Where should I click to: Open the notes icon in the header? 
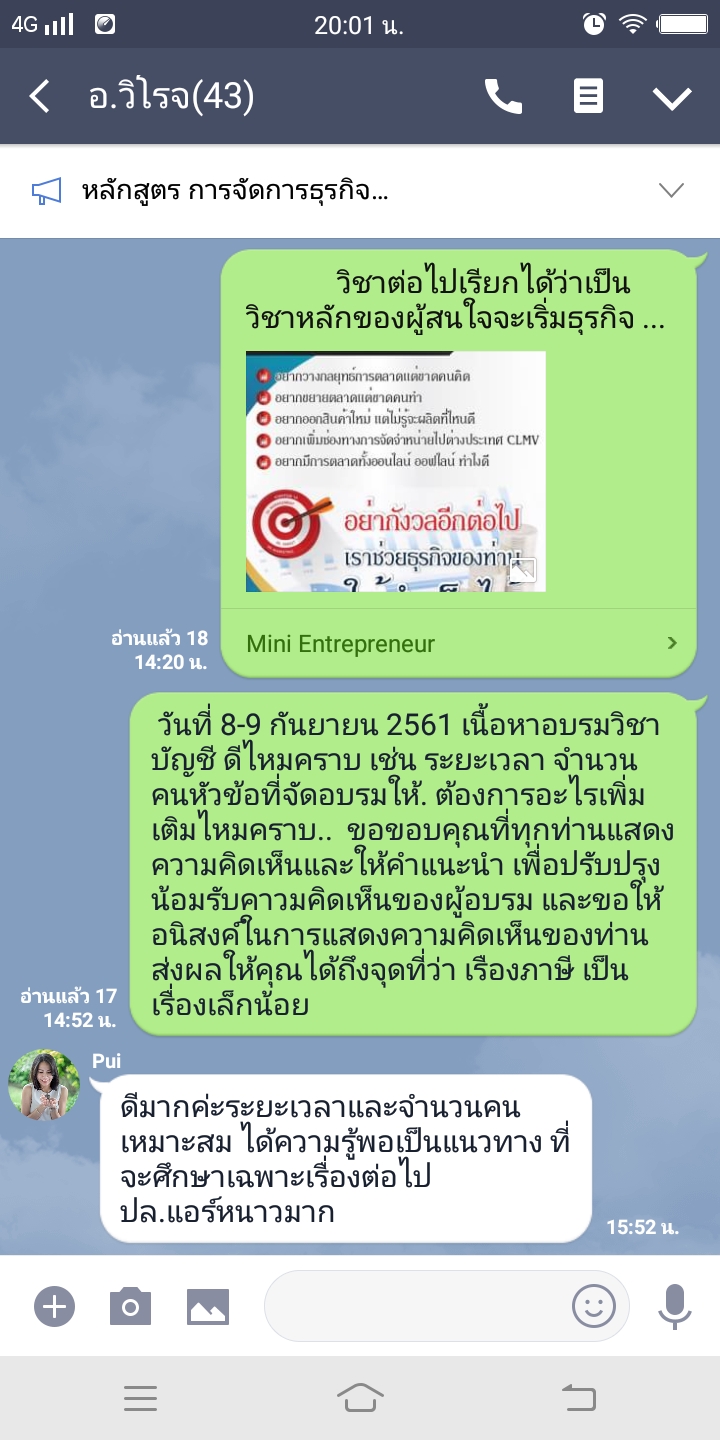(x=588, y=97)
